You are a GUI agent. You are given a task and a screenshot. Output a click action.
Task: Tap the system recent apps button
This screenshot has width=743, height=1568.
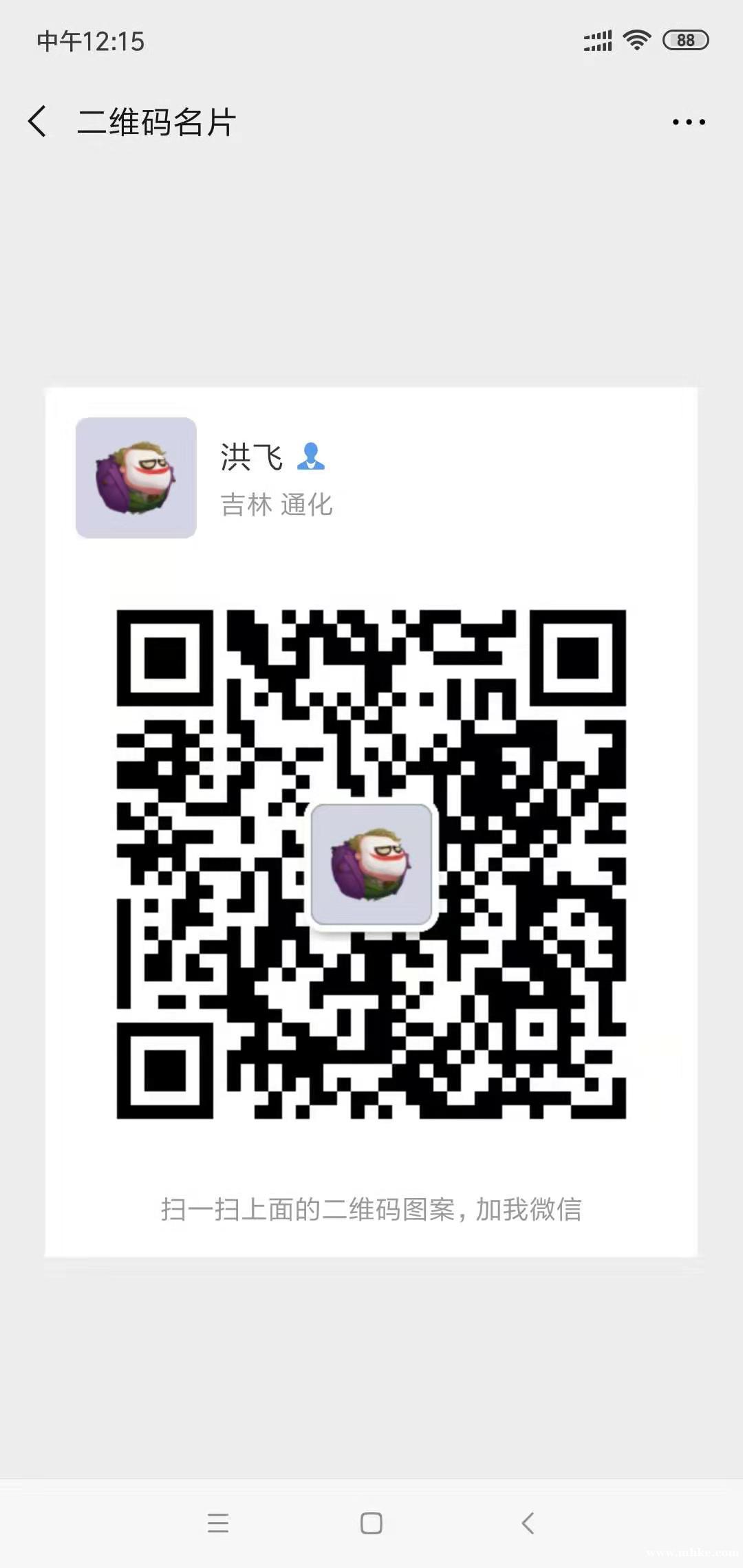218,1523
